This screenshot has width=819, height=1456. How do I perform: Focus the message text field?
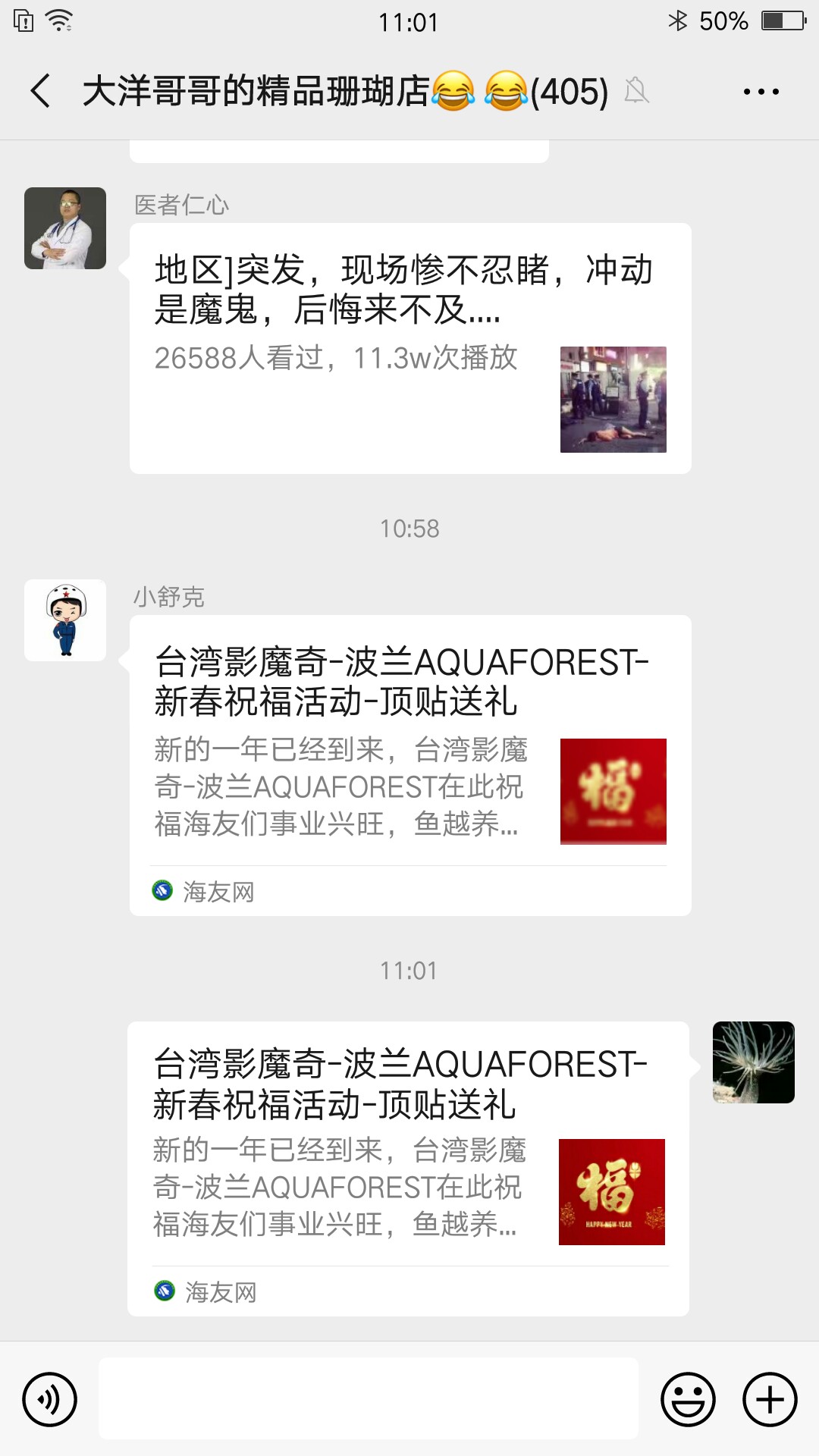369,1399
